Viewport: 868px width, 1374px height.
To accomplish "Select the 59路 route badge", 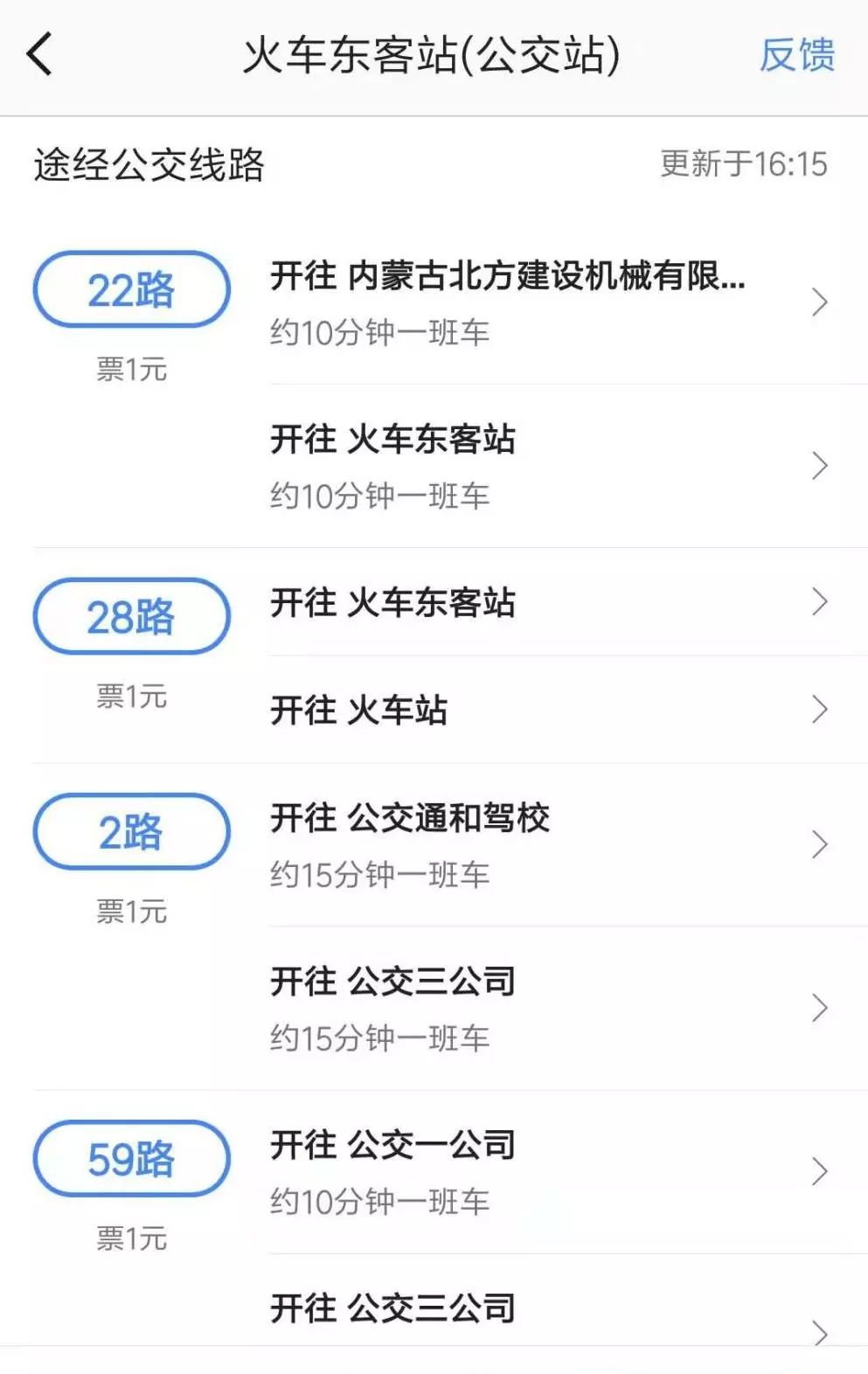I will coord(129,1159).
